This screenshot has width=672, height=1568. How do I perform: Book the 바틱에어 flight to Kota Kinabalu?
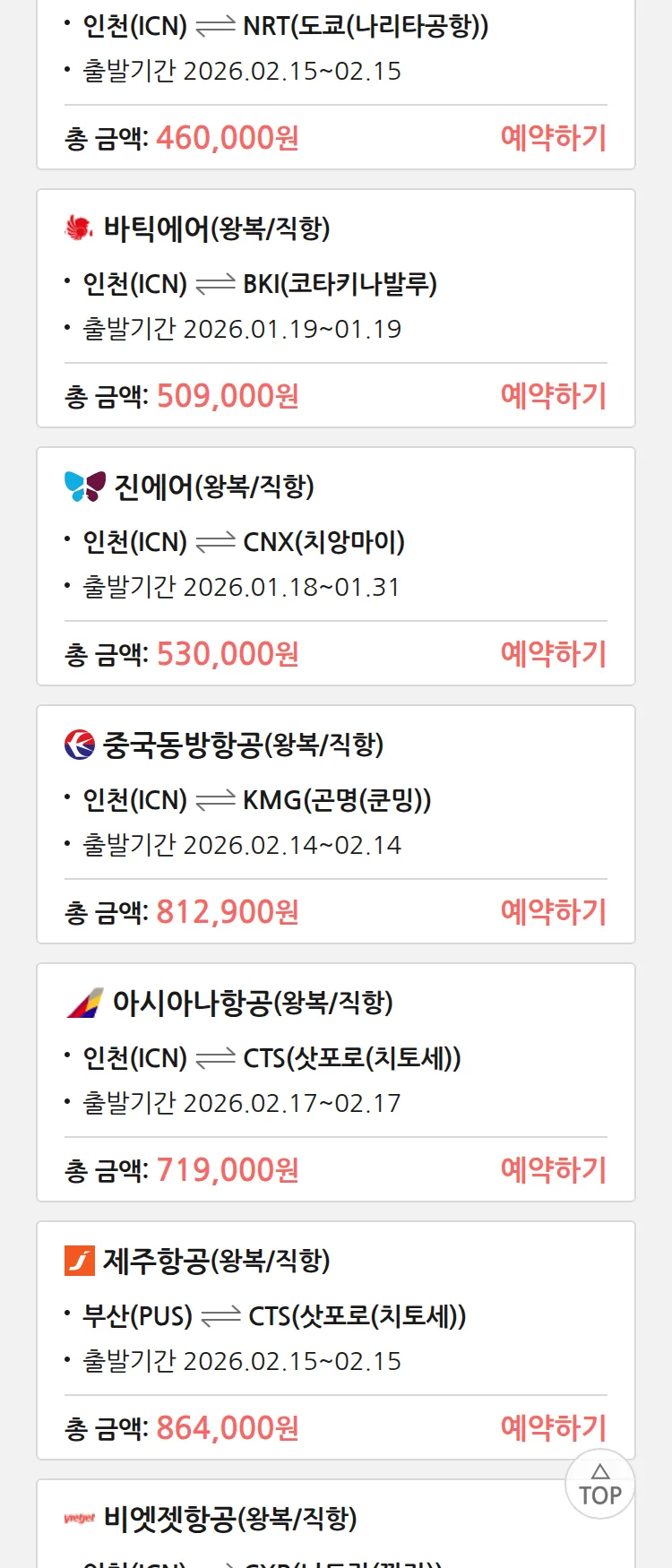pos(553,396)
